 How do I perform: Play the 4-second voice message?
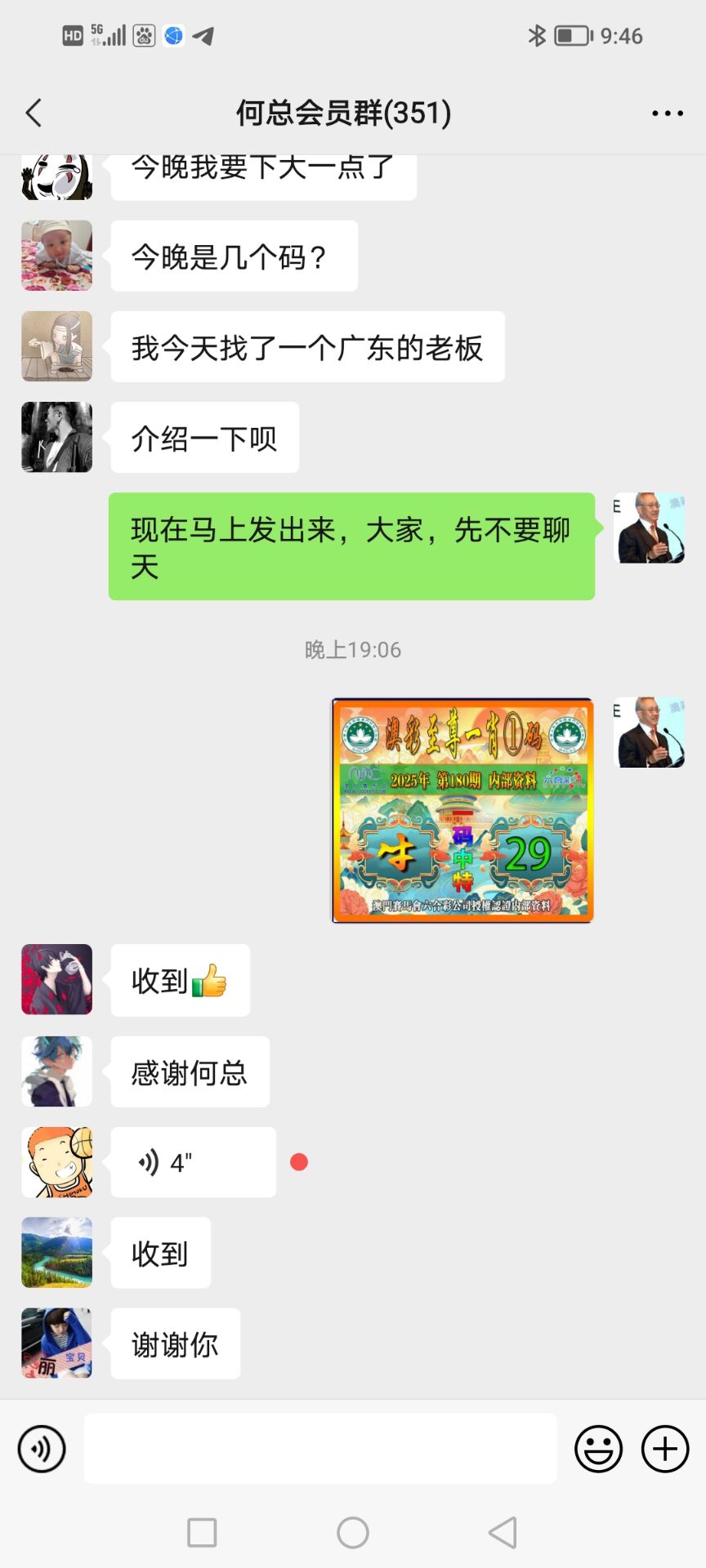pyautogui.click(x=193, y=1162)
